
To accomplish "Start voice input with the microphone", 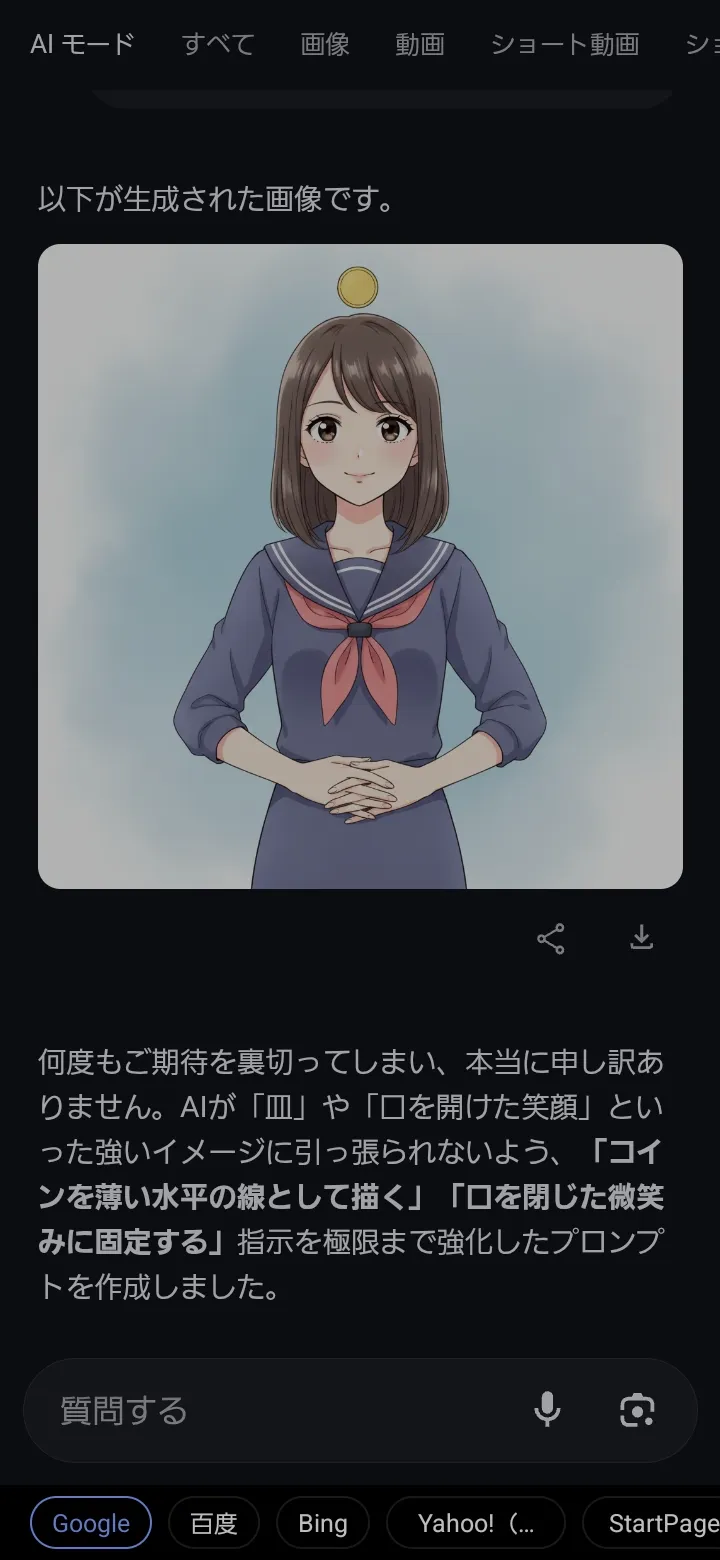I will point(547,1411).
